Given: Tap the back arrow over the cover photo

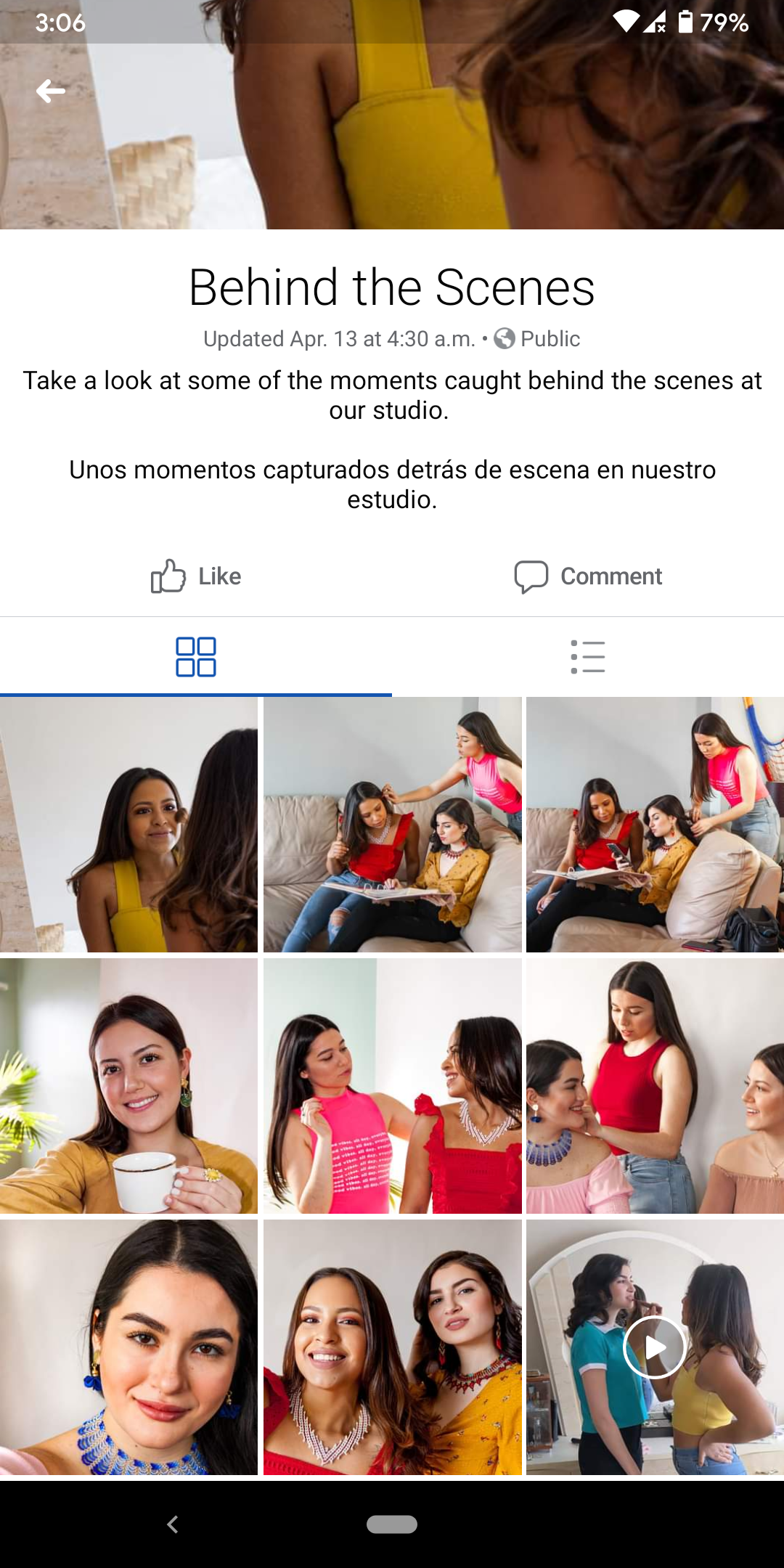Looking at the screenshot, I should 51,91.
